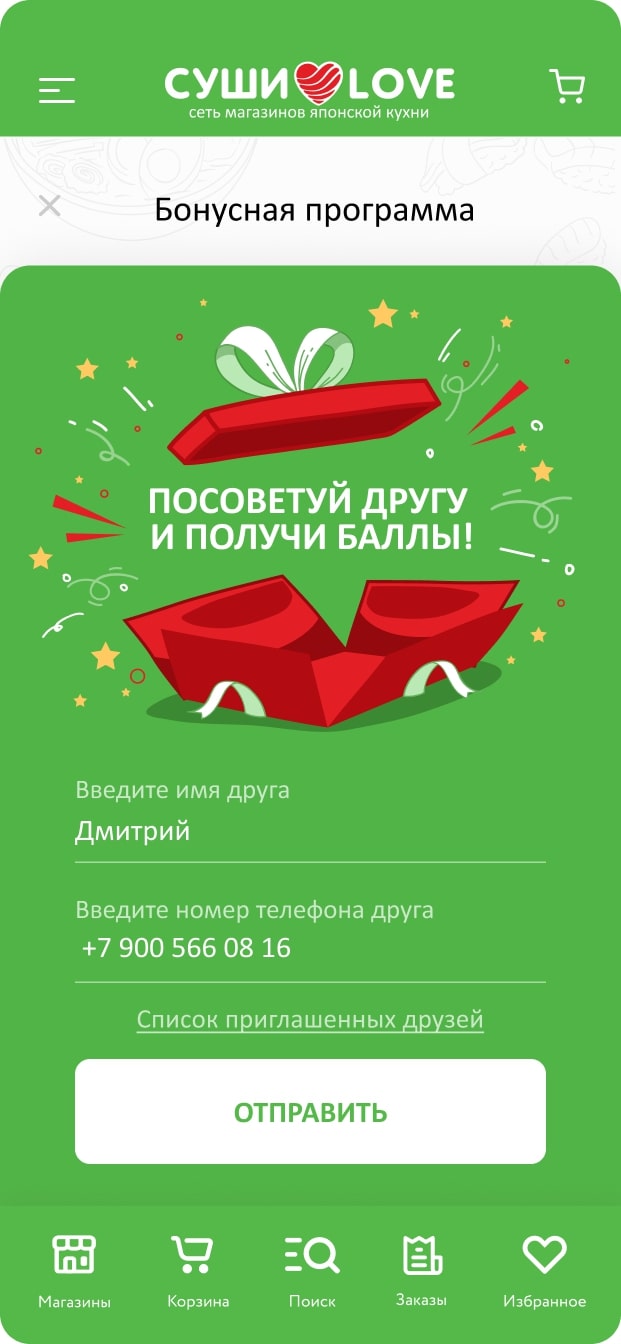Switch to the Корзина tab

coord(198,1272)
